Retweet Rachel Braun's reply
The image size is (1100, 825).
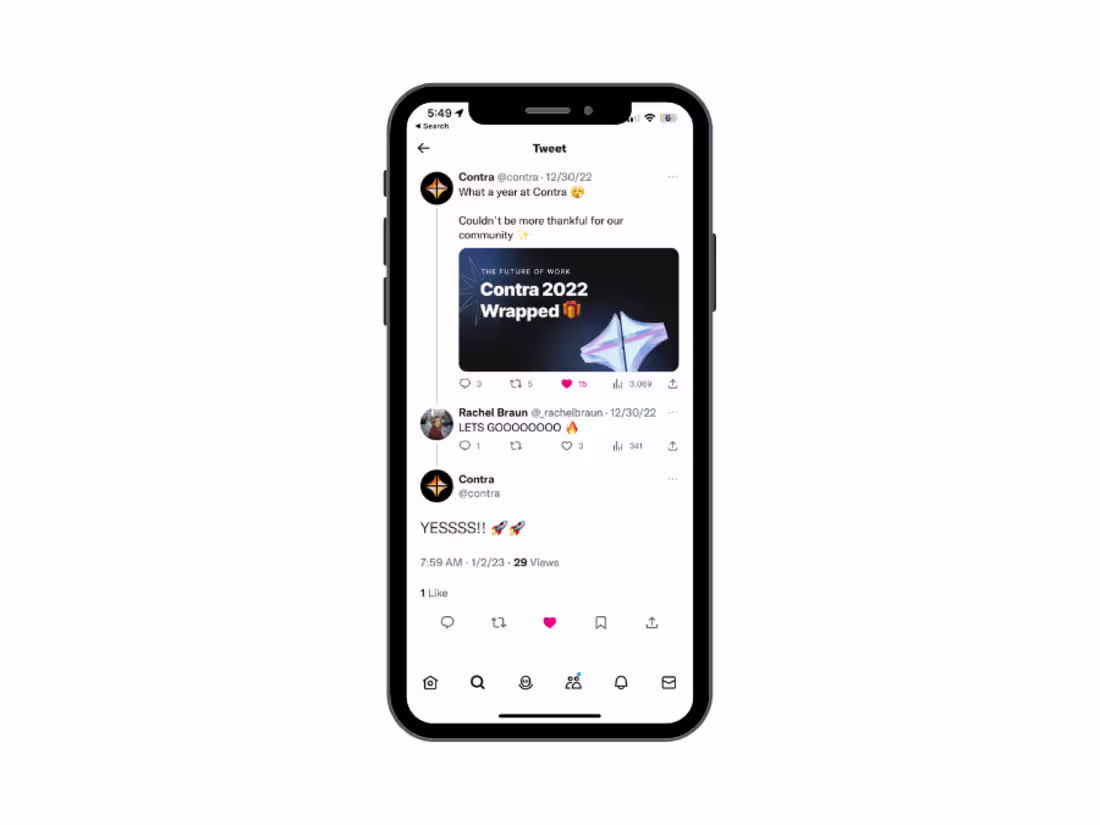point(517,446)
